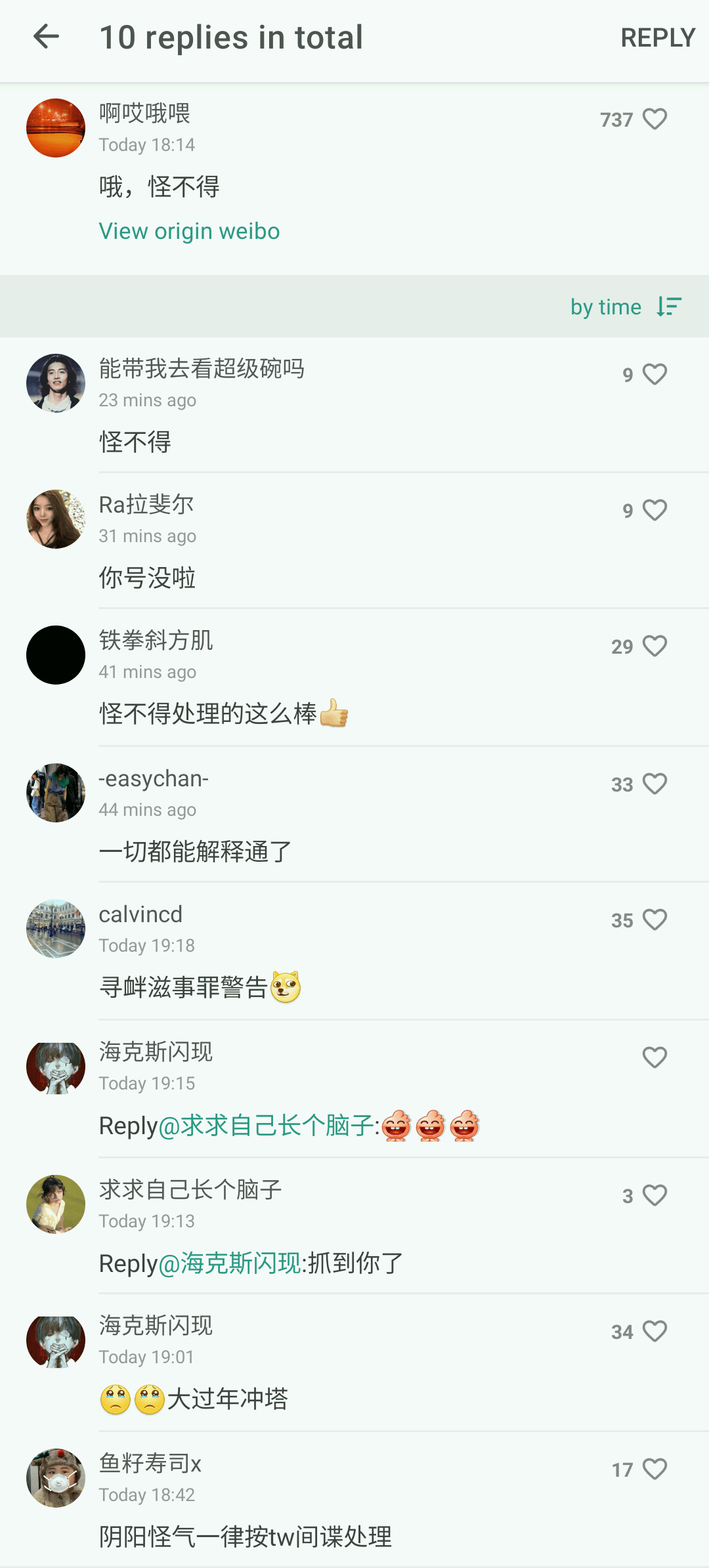The height and width of the screenshot is (1568, 709).
Task: Like 求求自己长个脑子's reply
Action: (655, 1196)
